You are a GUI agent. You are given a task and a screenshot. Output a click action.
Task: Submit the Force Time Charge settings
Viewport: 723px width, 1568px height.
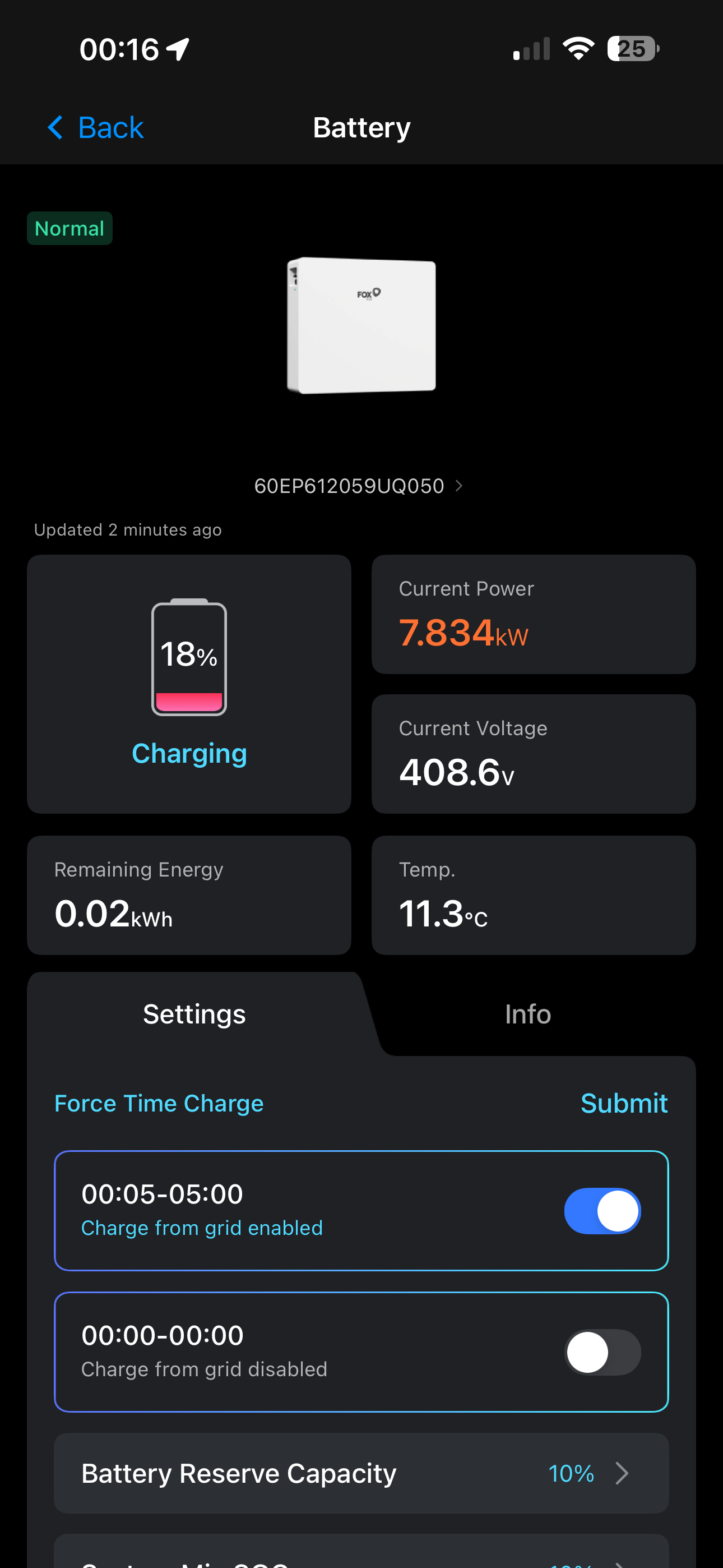pyautogui.click(x=624, y=1103)
